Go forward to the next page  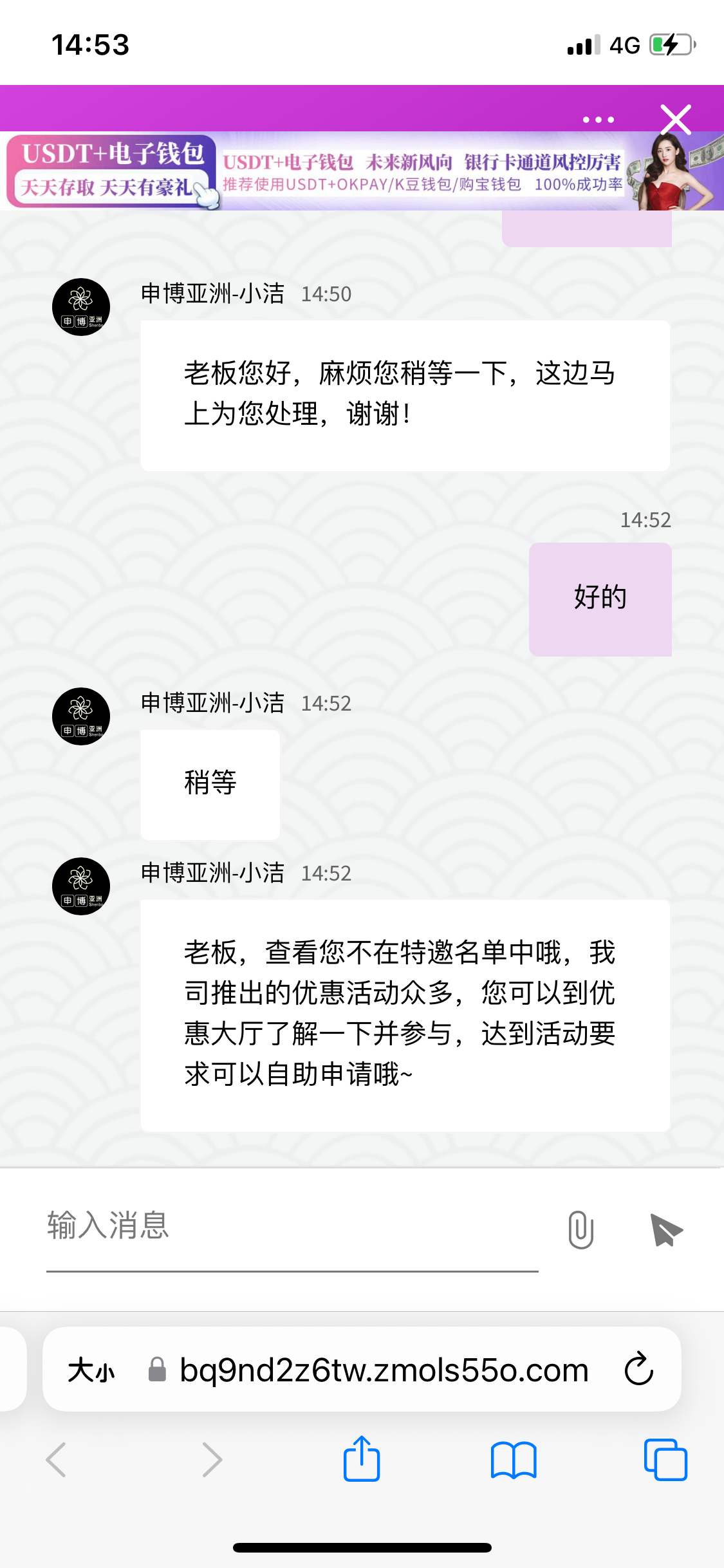click(x=211, y=1459)
